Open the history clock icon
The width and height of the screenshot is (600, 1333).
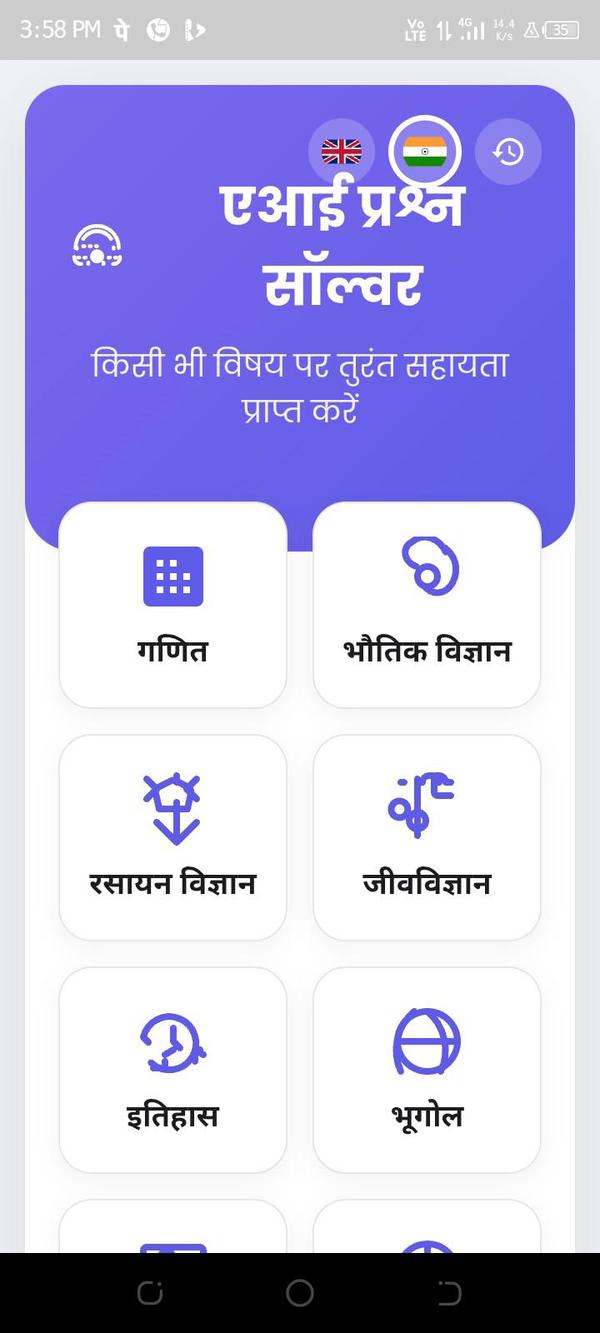click(x=508, y=152)
